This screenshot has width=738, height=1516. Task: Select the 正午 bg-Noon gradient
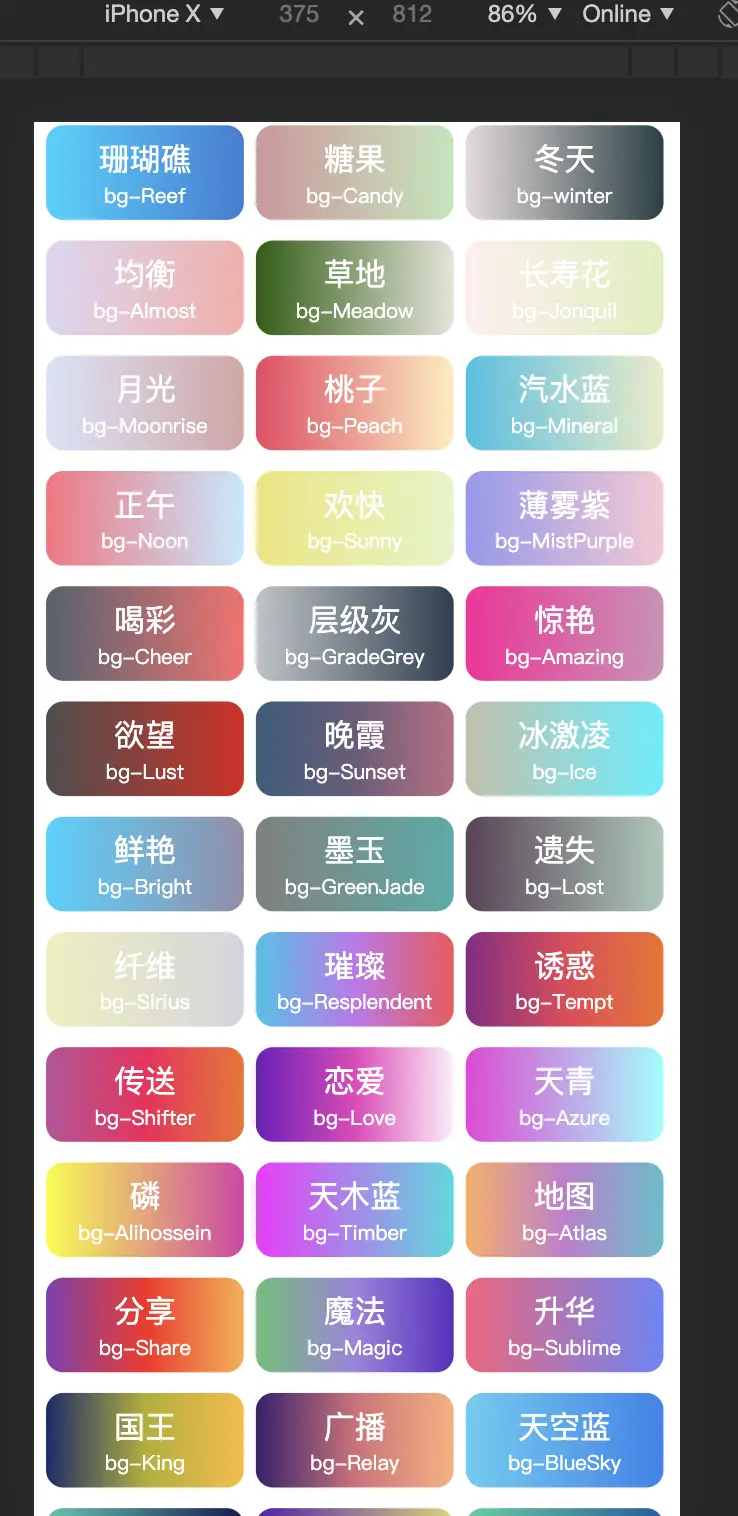pos(145,518)
